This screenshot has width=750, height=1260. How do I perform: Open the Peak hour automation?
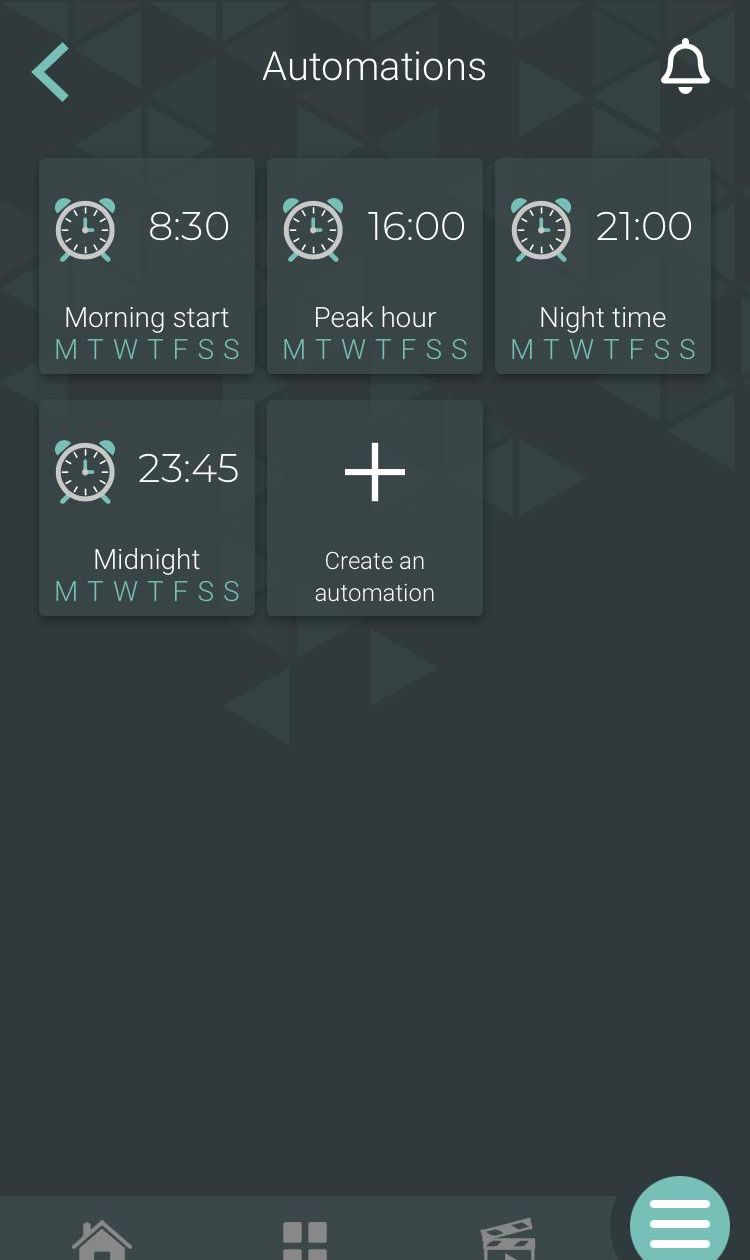point(375,266)
